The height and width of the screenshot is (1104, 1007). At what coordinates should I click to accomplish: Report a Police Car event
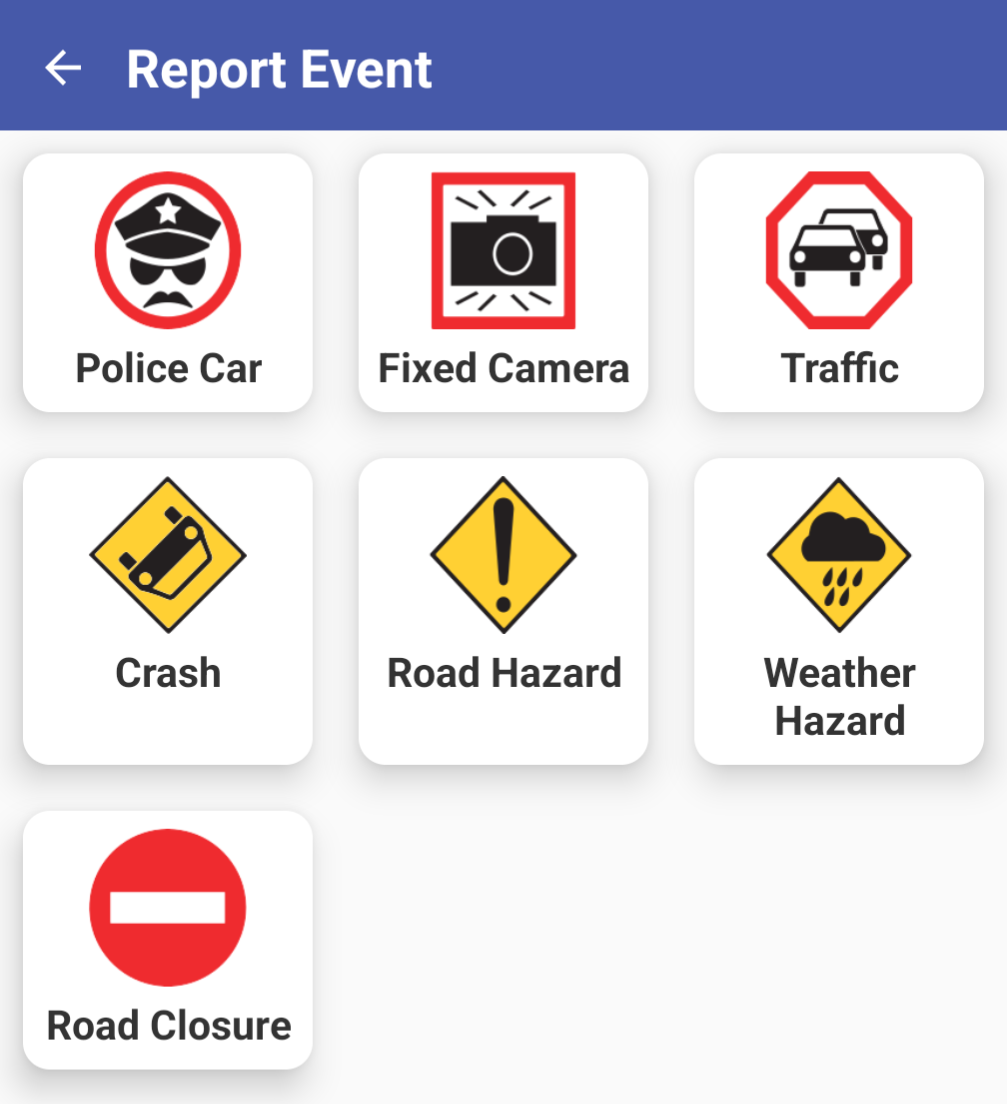point(168,282)
